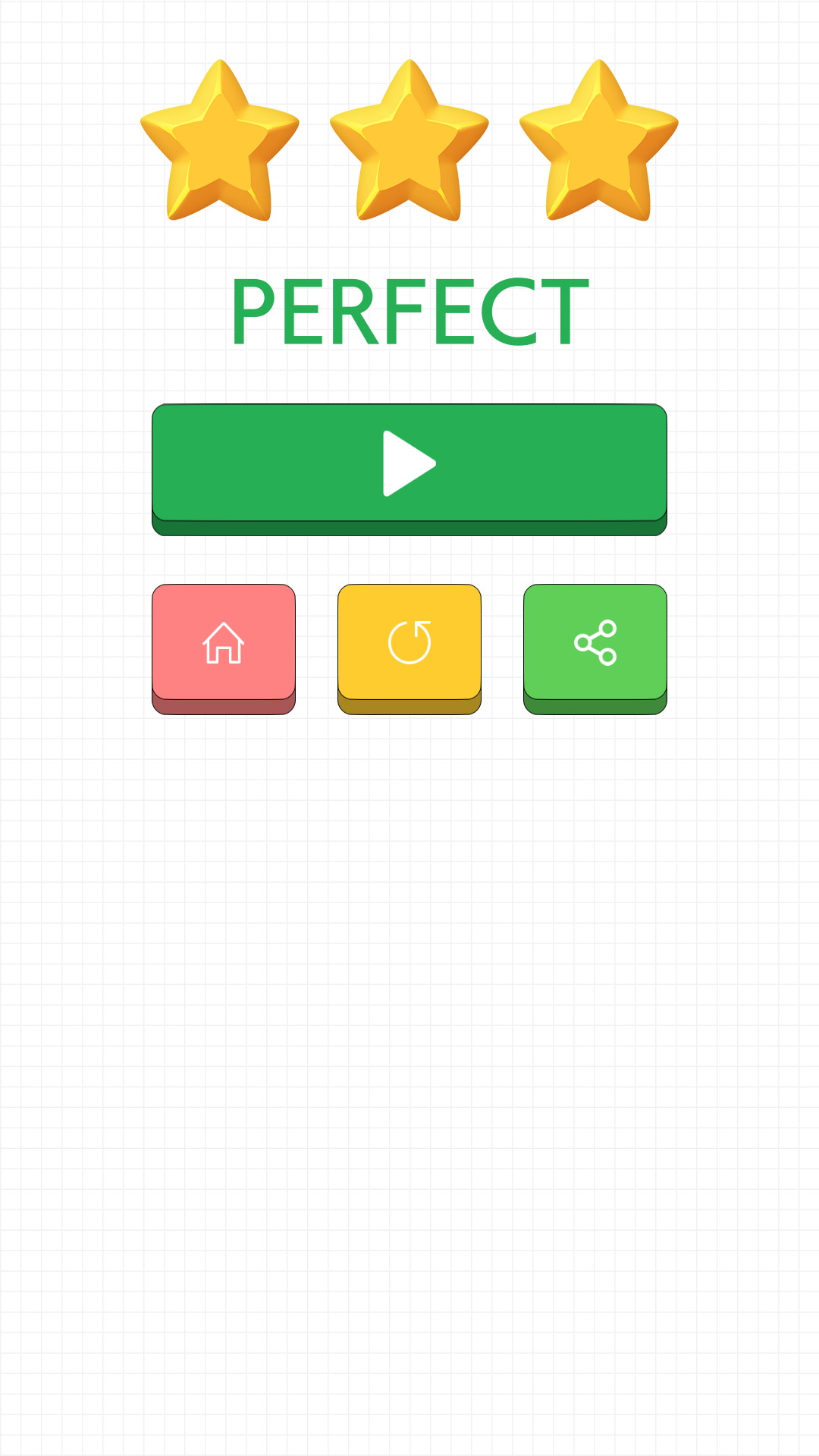The image size is (819, 1456).
Task: Restart the level with the yellow replay button
Action: coord(409,649)
